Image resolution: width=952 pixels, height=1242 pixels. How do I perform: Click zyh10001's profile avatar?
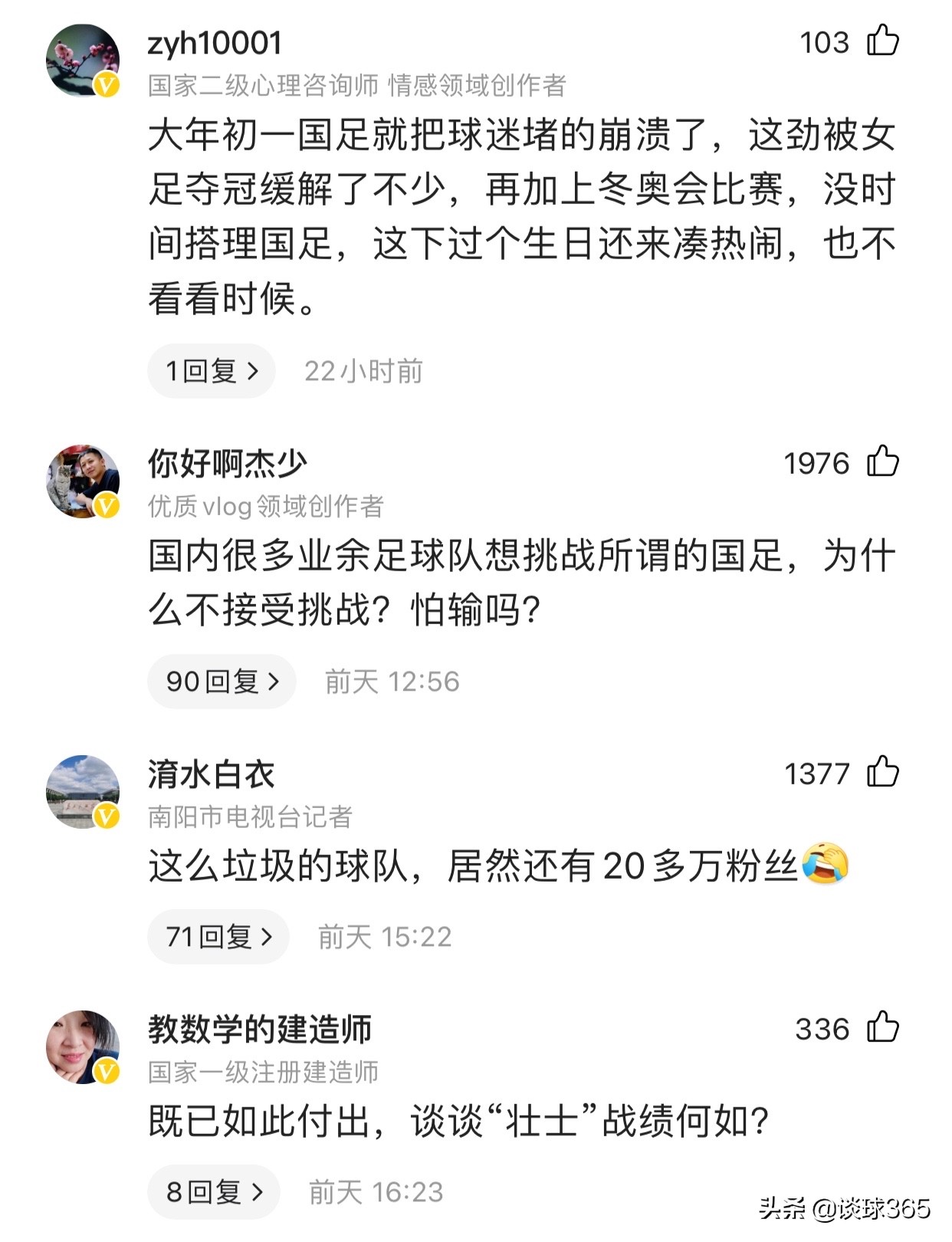click(84, 58)
